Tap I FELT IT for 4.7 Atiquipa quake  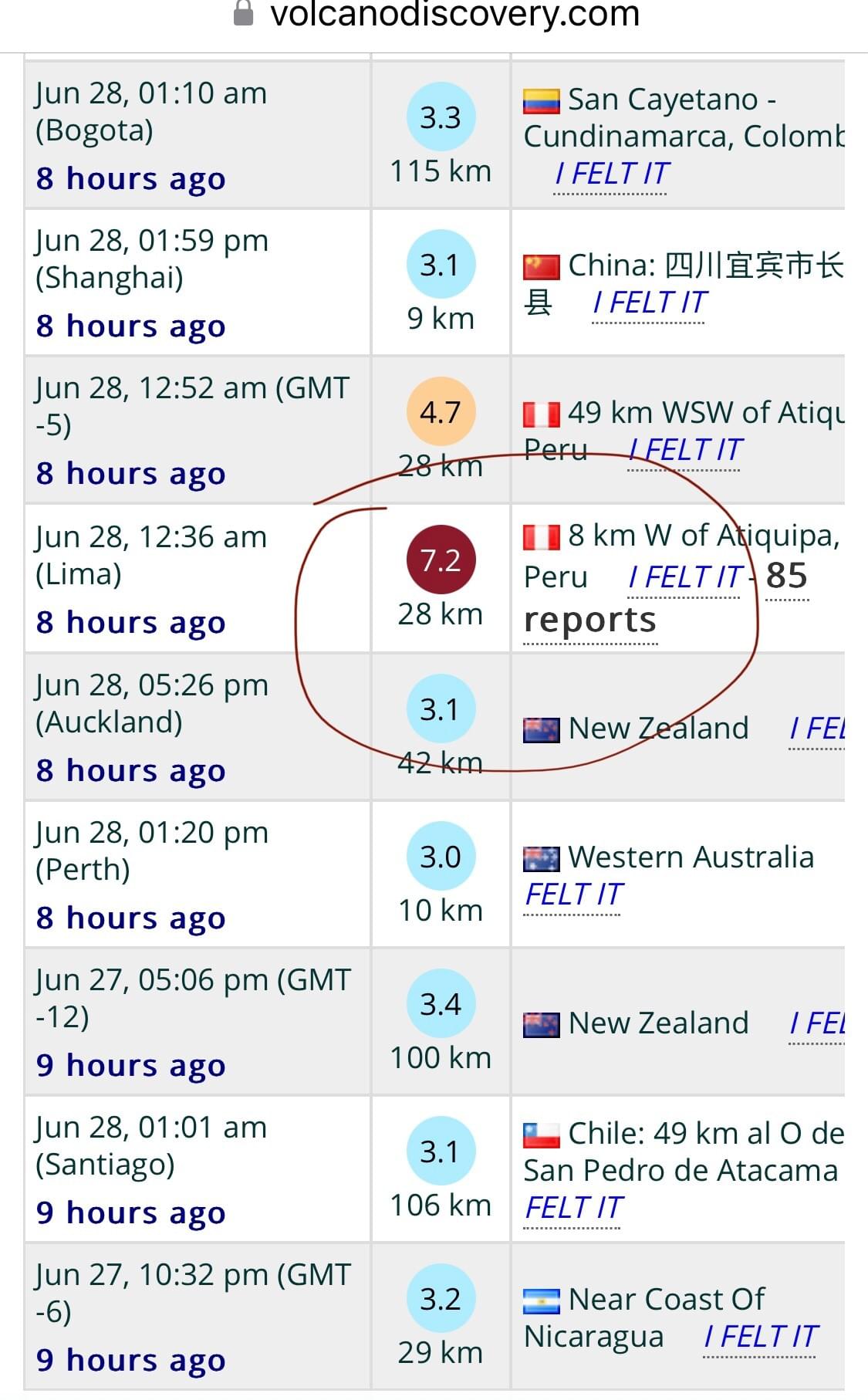tap(684, 451)
